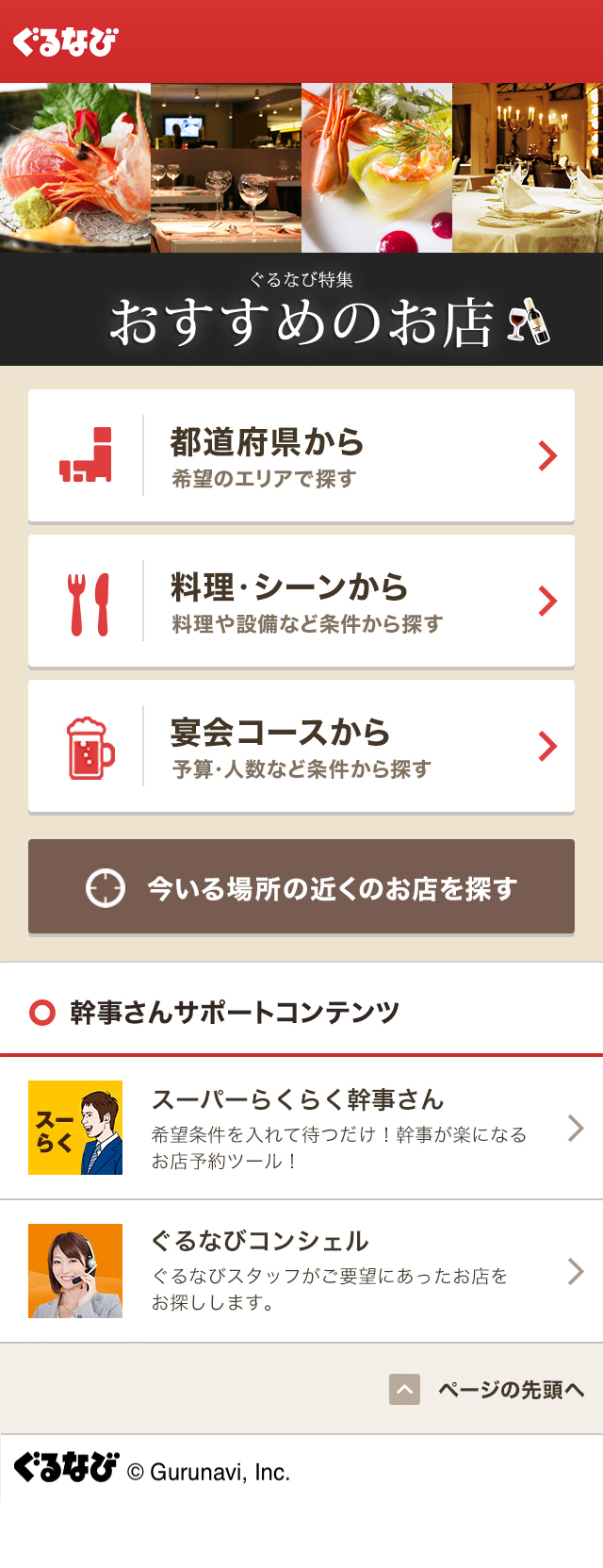603x1568 pixels.
Task: Tap the ぐるなび logo in the header
Action: [65, 42]
